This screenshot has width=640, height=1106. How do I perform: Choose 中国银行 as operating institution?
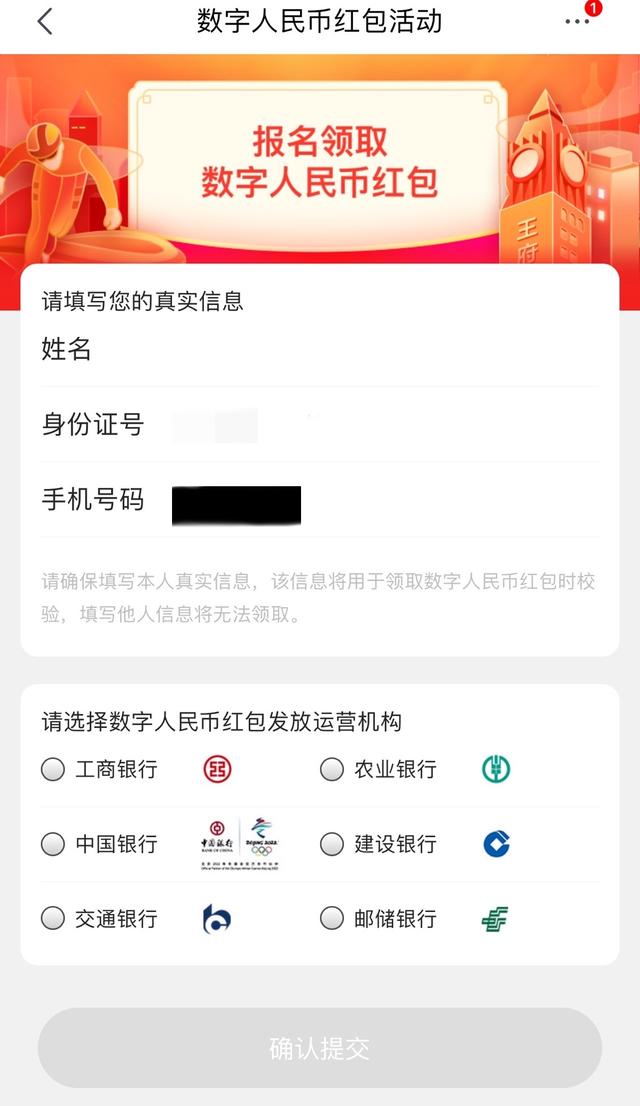pyautogui.click(x=53, y=844)
